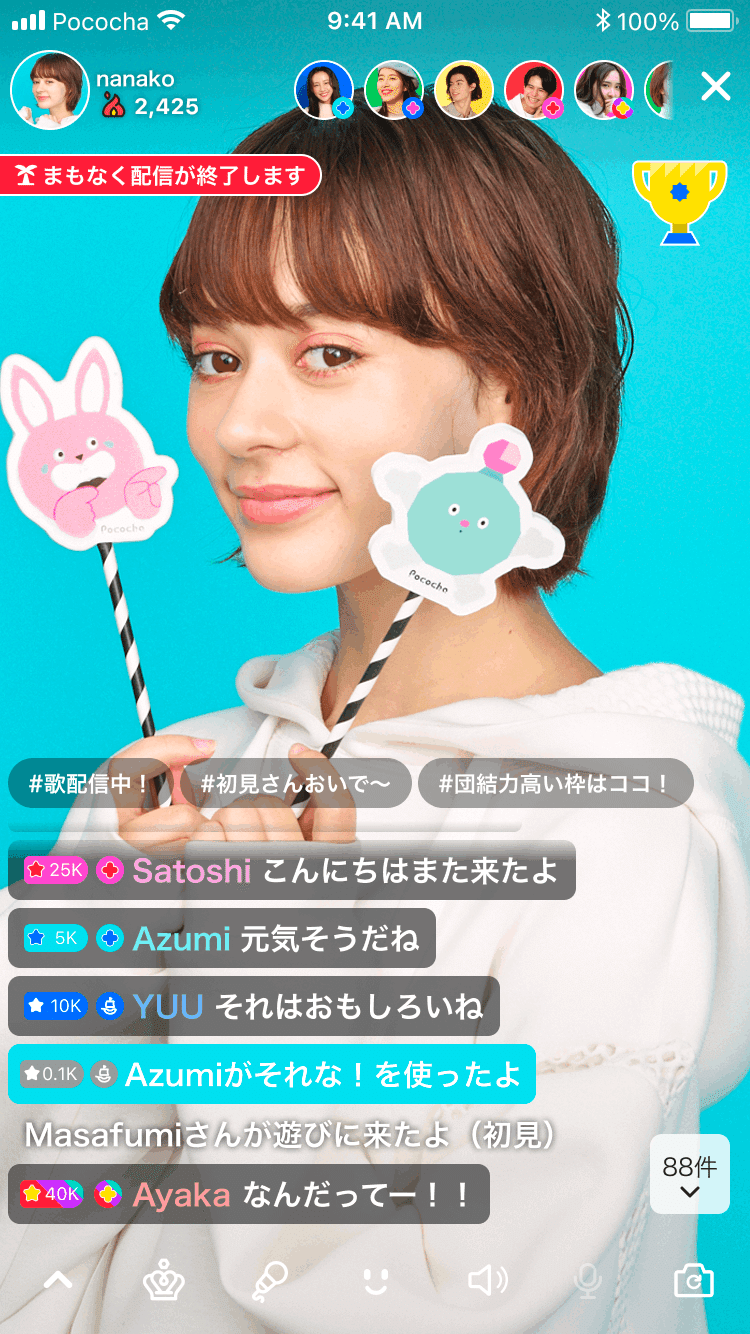The image size is (750, 1334).
Task: Select the #歌配信中！ hashtag chip
Action: [x=88, y=783]
